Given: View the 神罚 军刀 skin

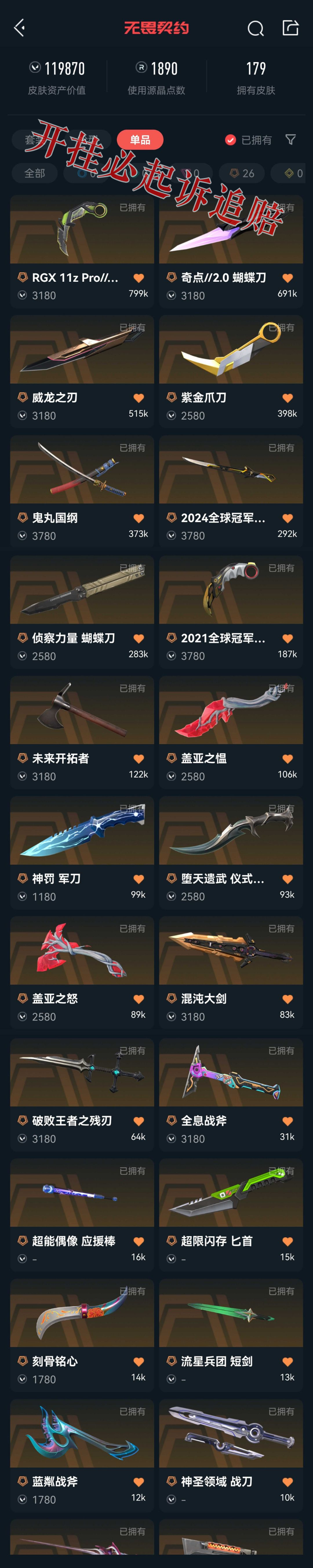Looking at the screenshot, I should coord(82,850).
